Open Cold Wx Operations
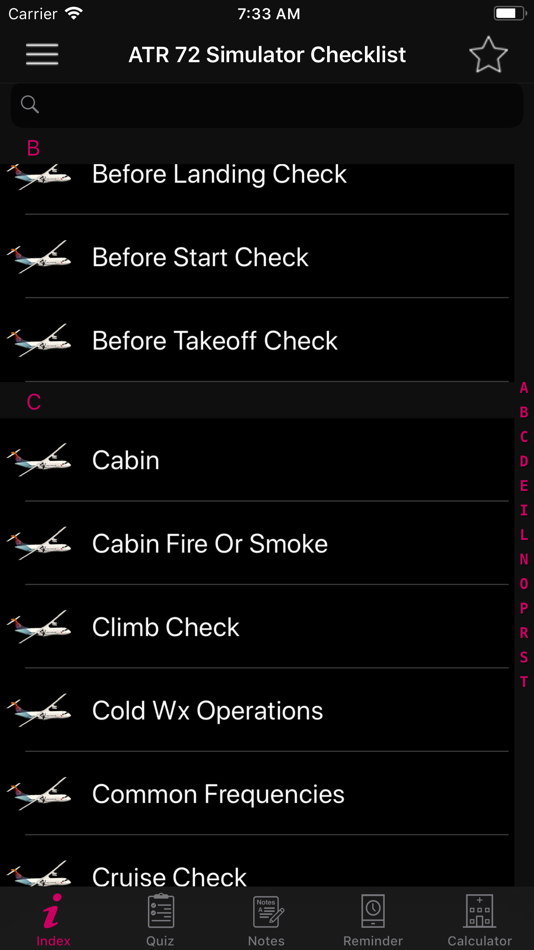534x950 pixels. click(x=257, y=710)
